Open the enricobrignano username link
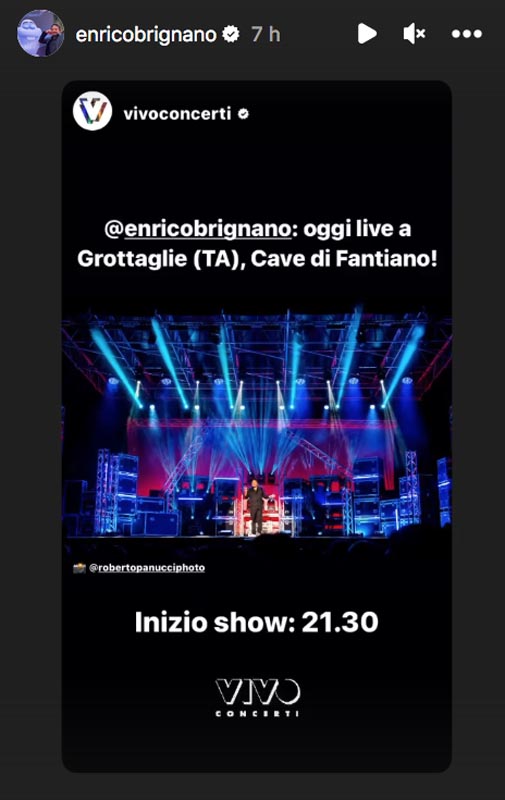The height and width of the screenshot is (800, 505). tap(146, 34)
